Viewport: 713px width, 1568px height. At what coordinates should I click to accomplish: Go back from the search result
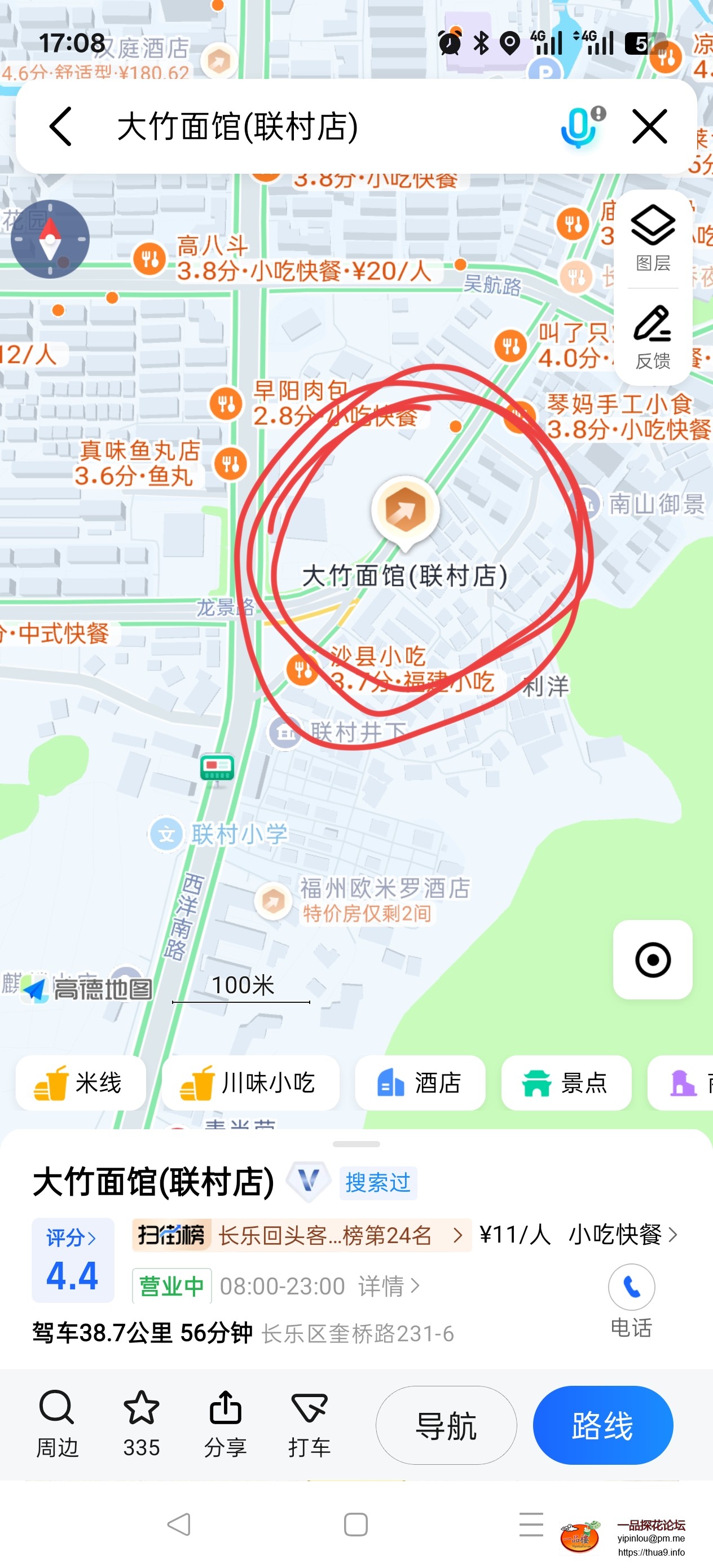tap(61, 126)
